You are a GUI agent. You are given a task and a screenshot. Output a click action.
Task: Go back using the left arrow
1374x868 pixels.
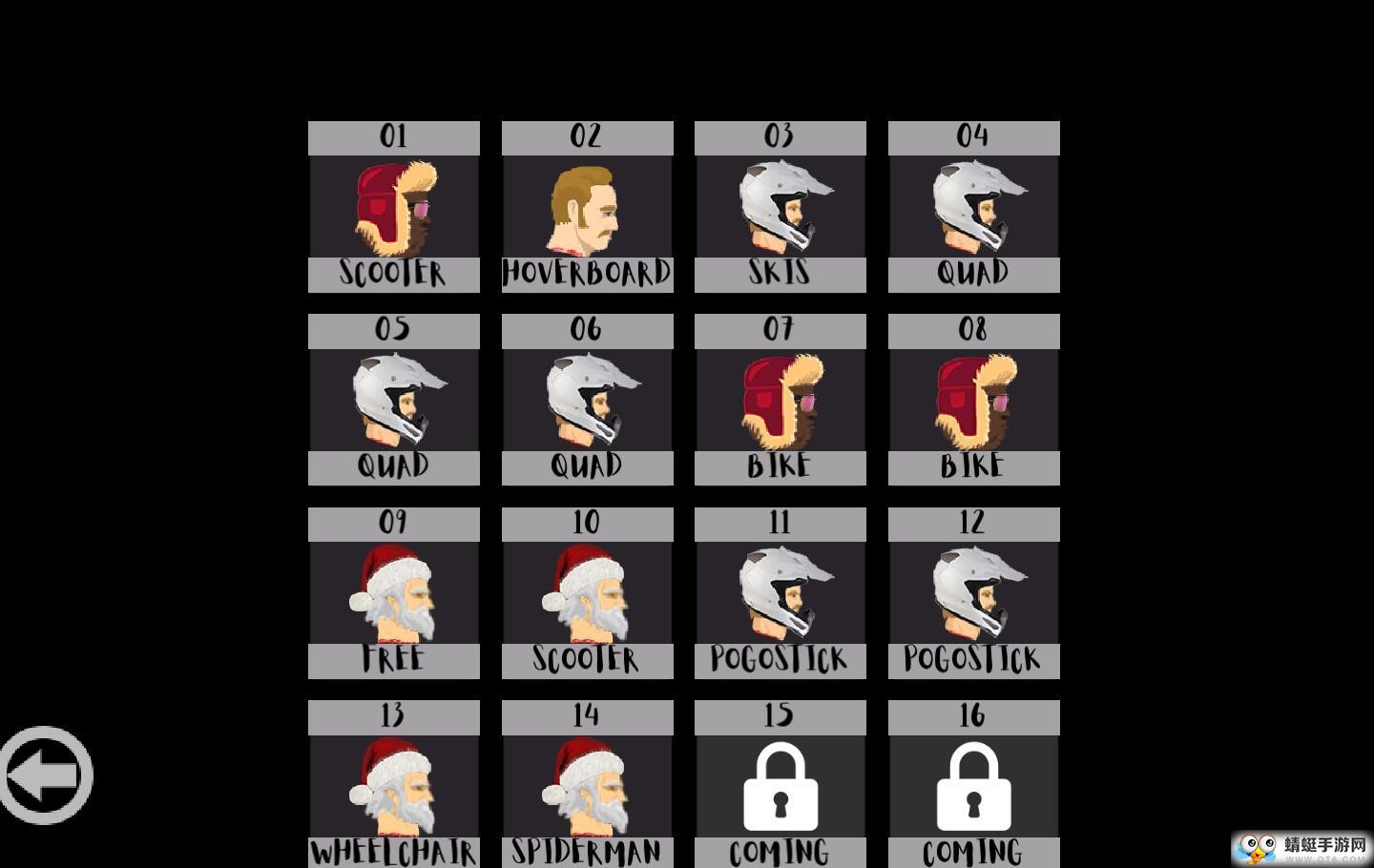(46, 775)
